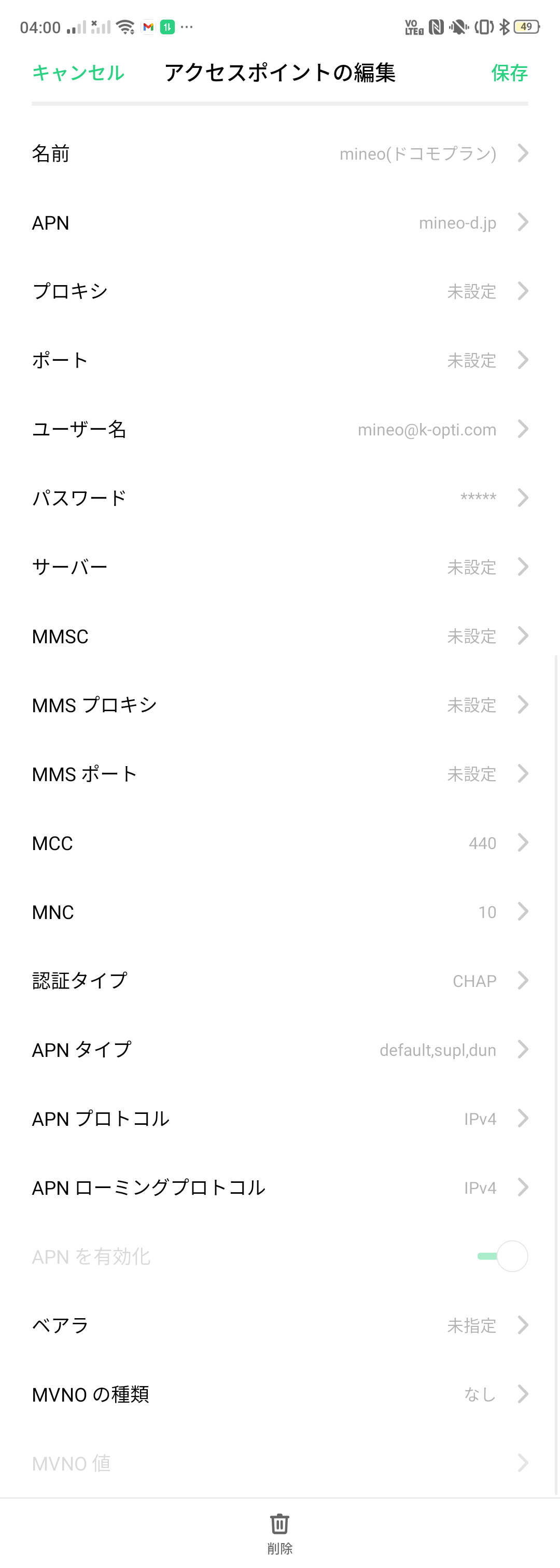Select MVNO の種類 row
Viewport: 560px width, 1568px height.
click(x=280, y=1394)
